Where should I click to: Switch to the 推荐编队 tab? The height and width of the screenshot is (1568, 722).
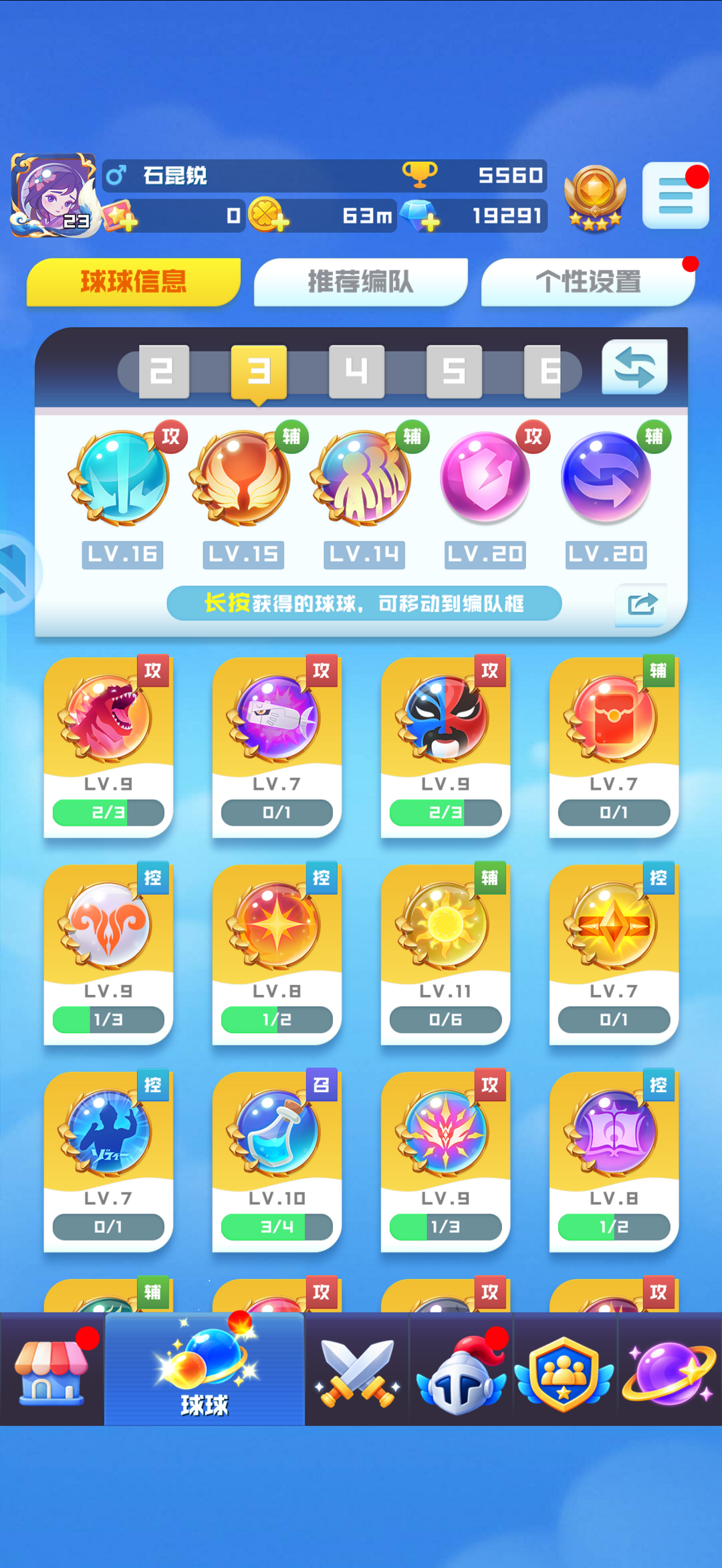[x=360, y=282]
